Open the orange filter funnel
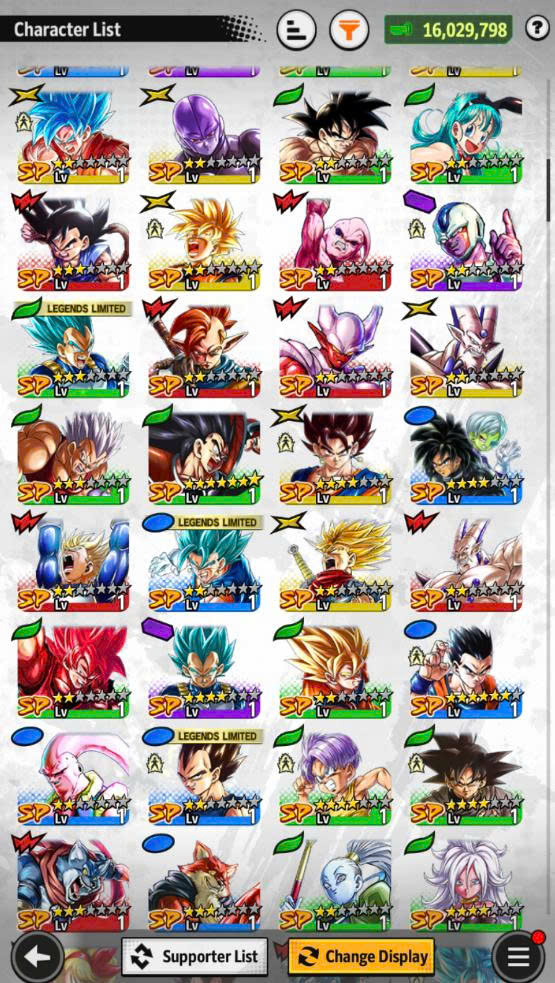The width and height of the screenshot is (555, 983). pyautogui.click(x=349, y=29)
